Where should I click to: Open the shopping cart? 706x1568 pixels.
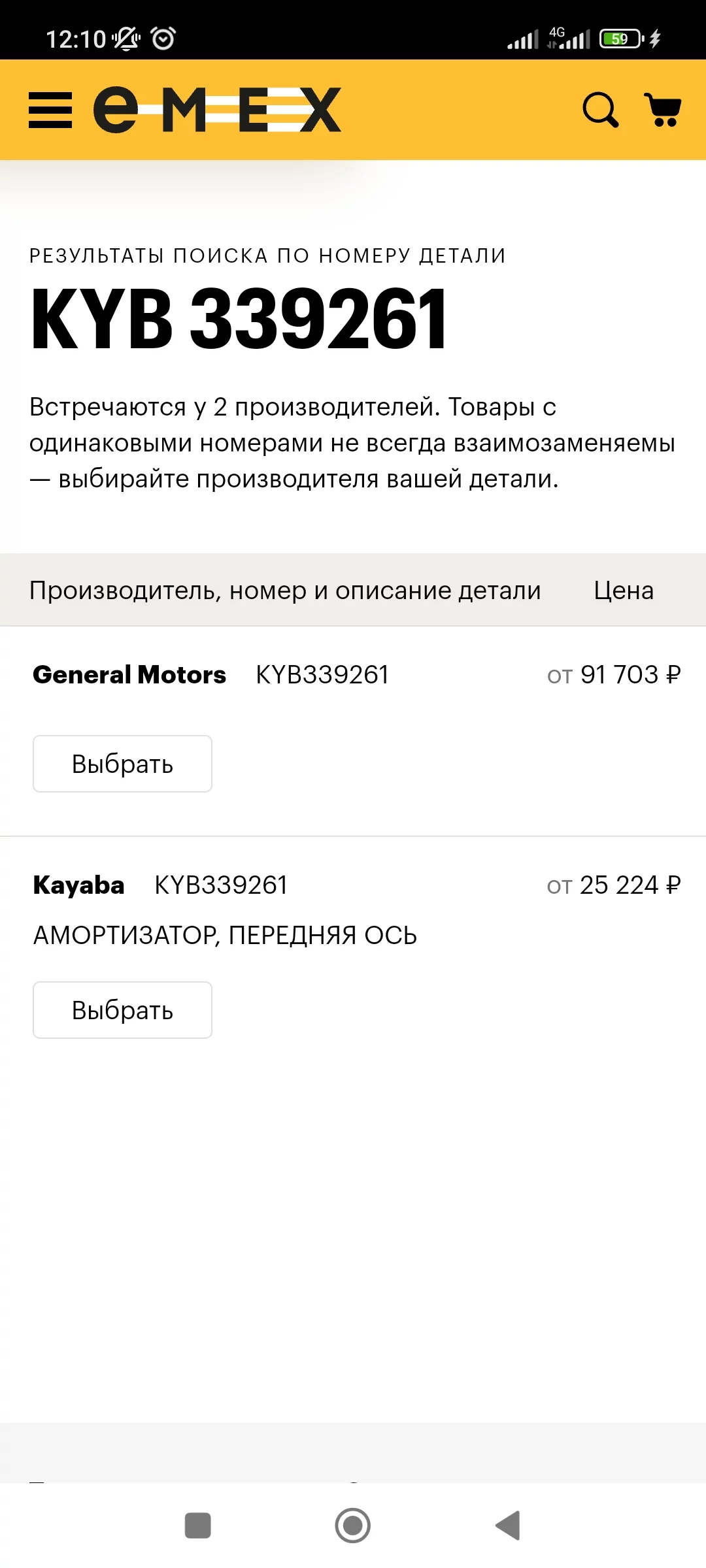click(x=663, y=110)
